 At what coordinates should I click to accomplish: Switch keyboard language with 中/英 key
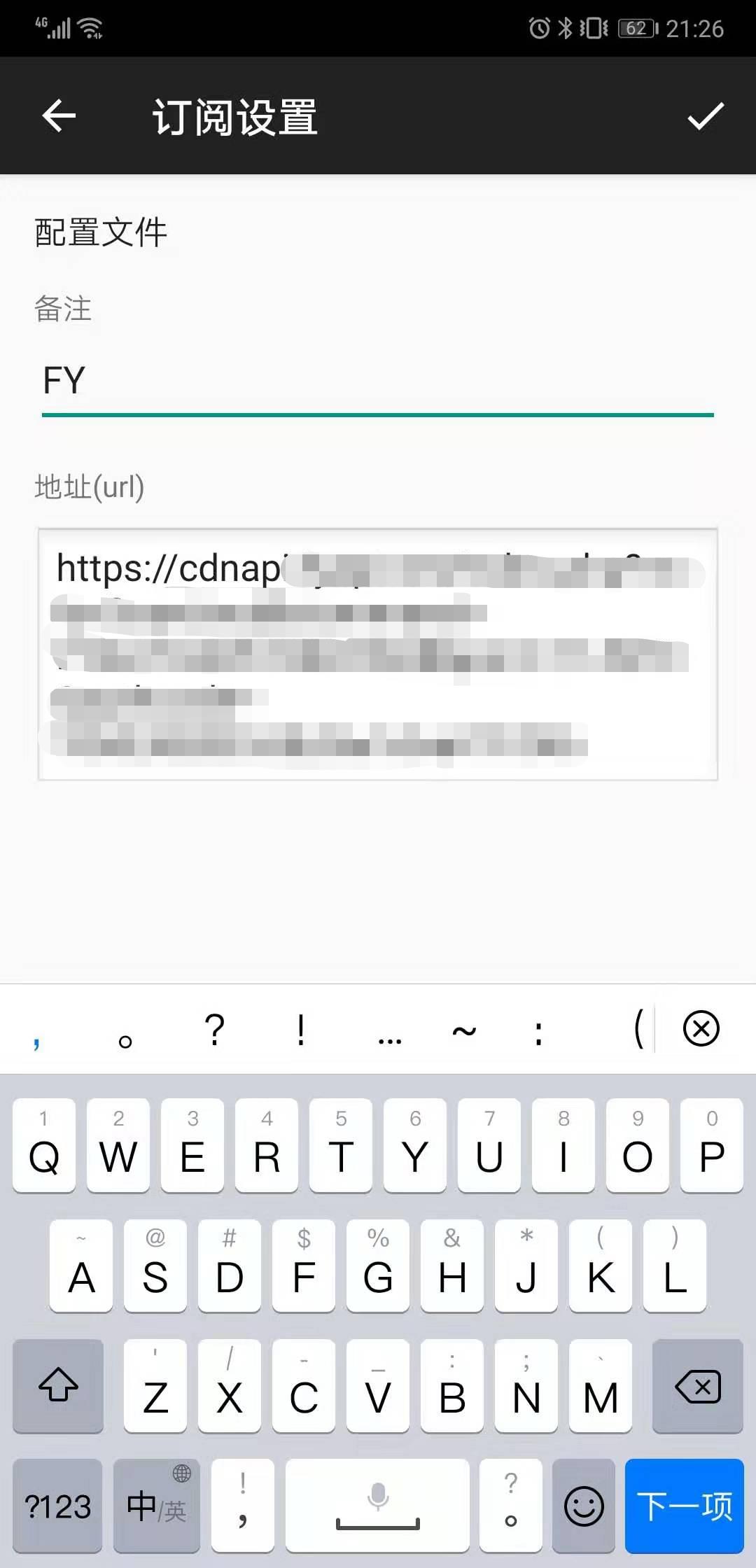tap(157, 1506)
